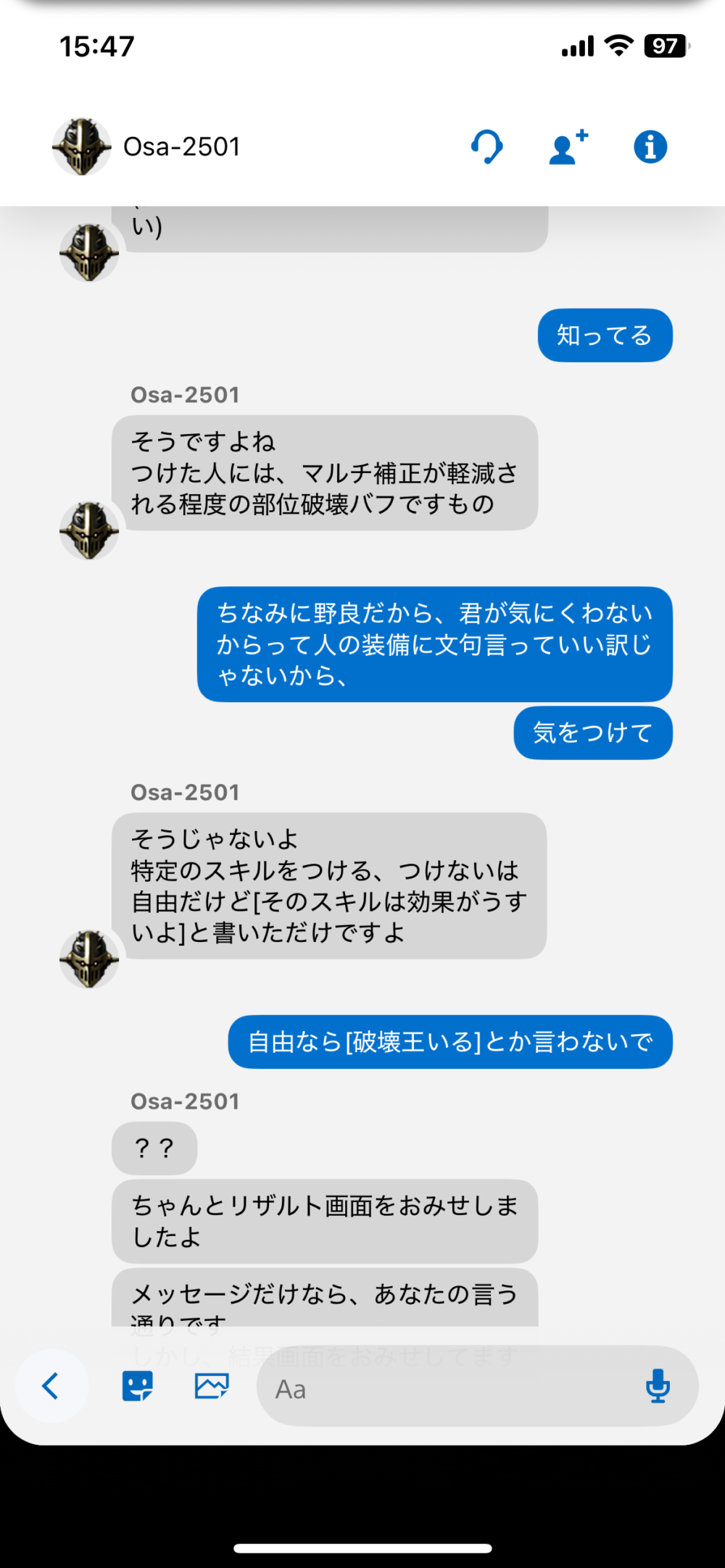
Task: Add a member to this conversation
Action: coord(568,147)
